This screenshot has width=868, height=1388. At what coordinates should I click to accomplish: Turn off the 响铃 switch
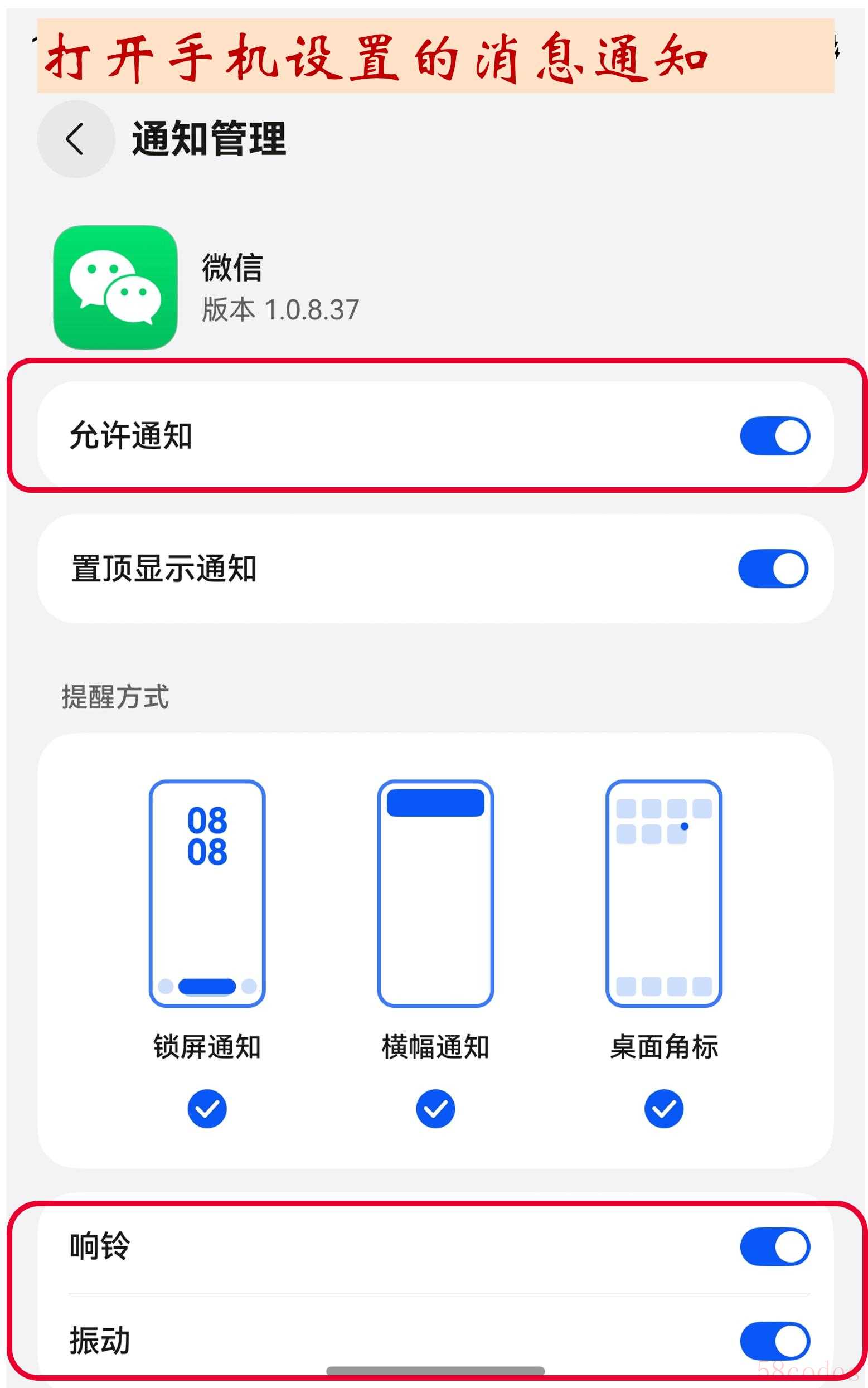pos(774,1246)
